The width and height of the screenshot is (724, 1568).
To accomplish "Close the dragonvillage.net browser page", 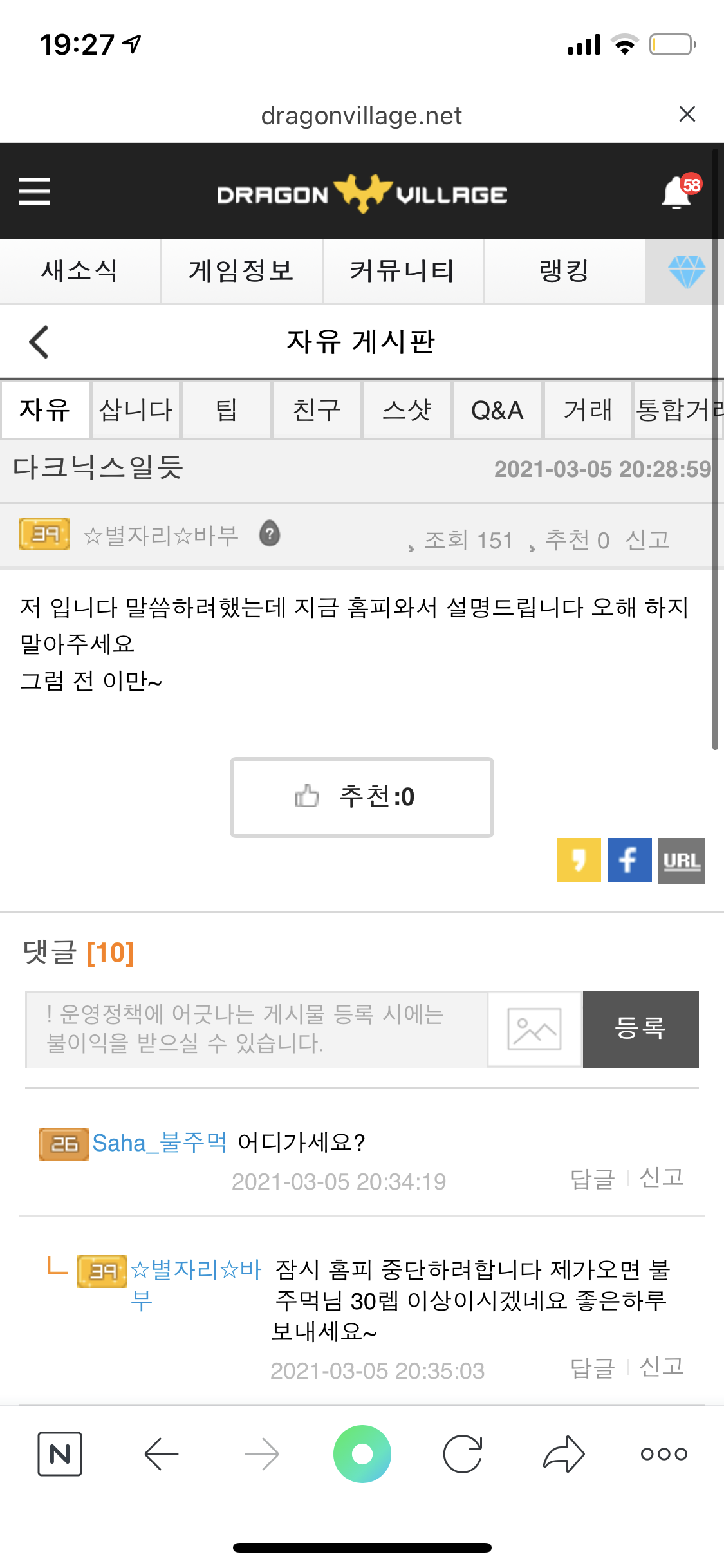I will [x=687, y=115].
